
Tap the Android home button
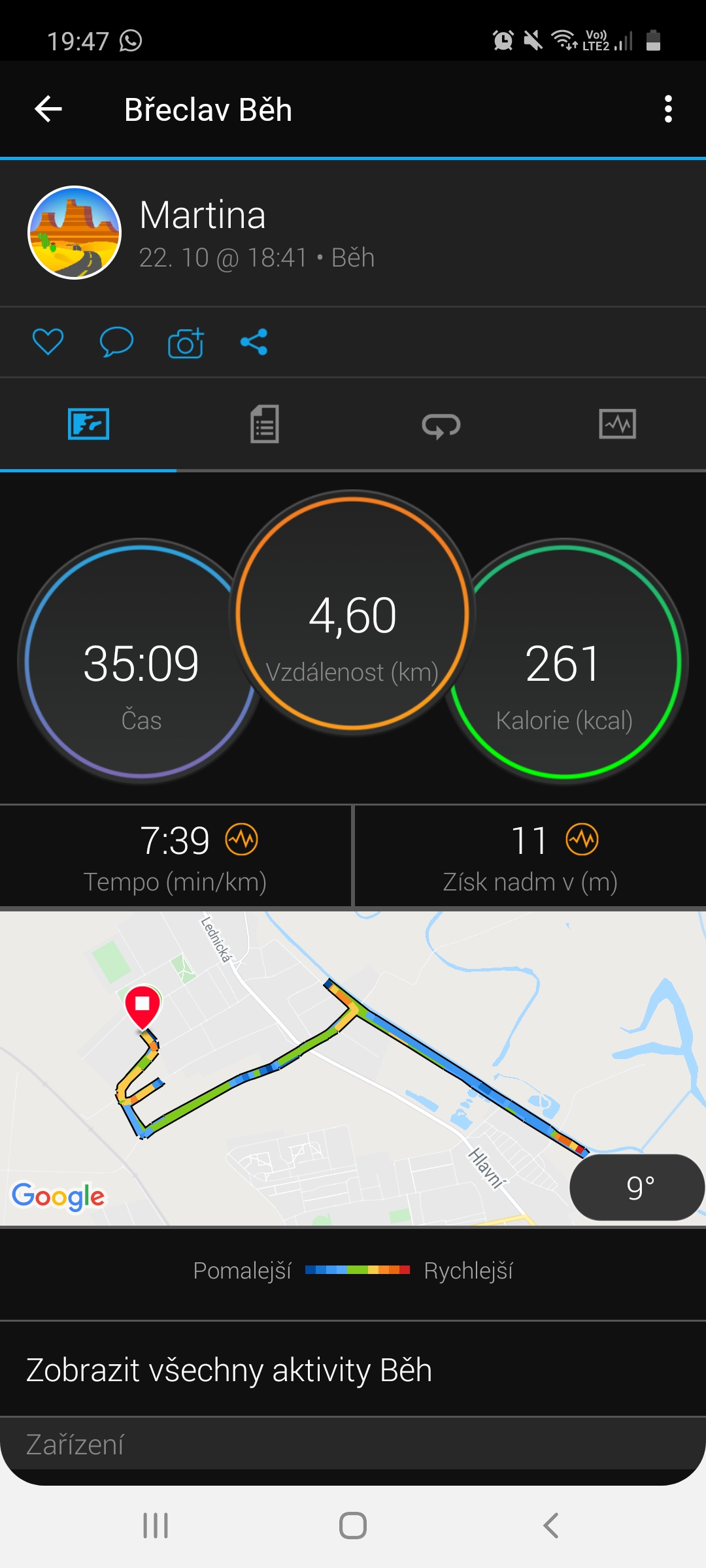coord(353,1526)
